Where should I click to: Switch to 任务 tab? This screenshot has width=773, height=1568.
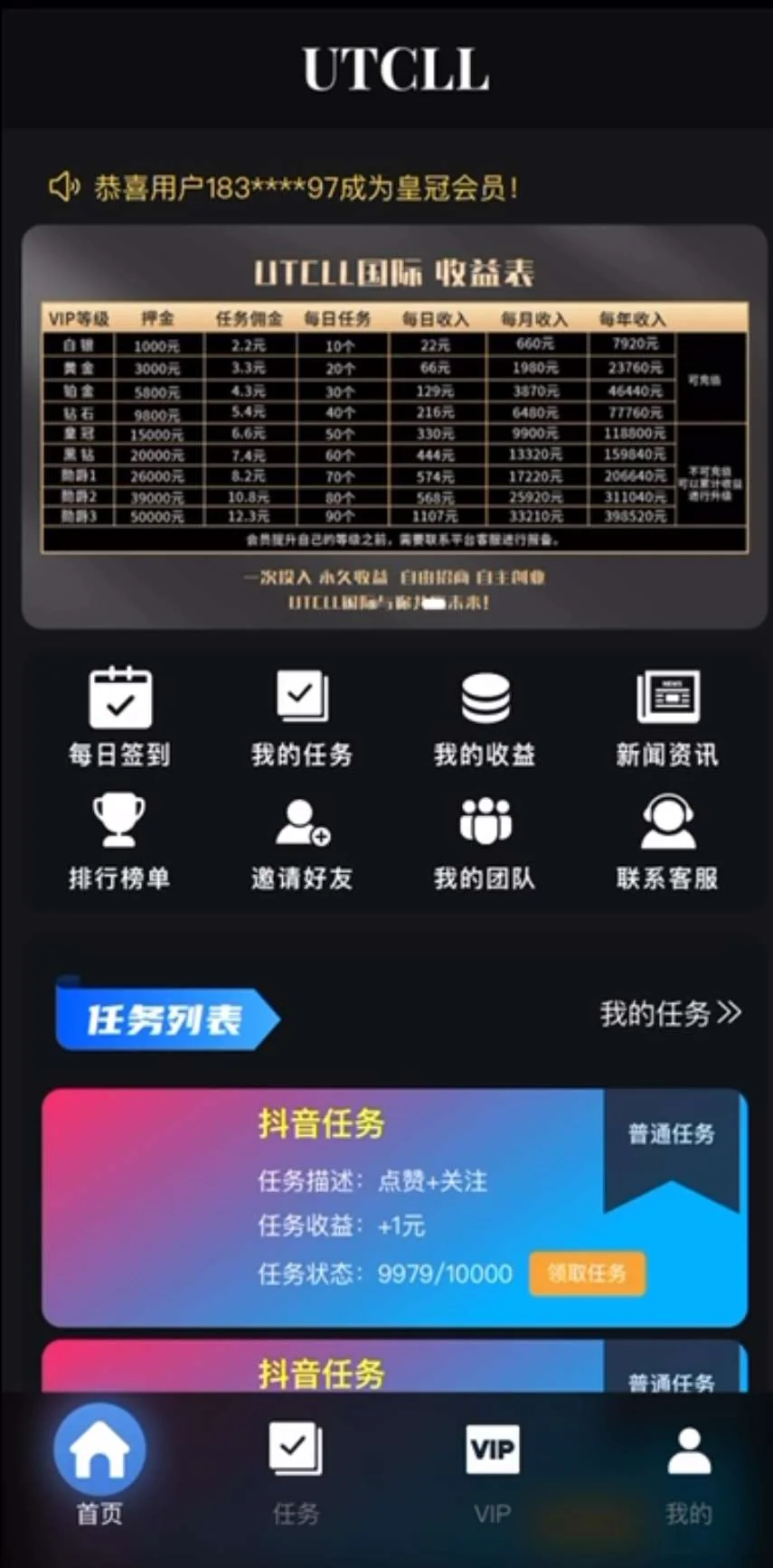click(x=295, y=1469)
